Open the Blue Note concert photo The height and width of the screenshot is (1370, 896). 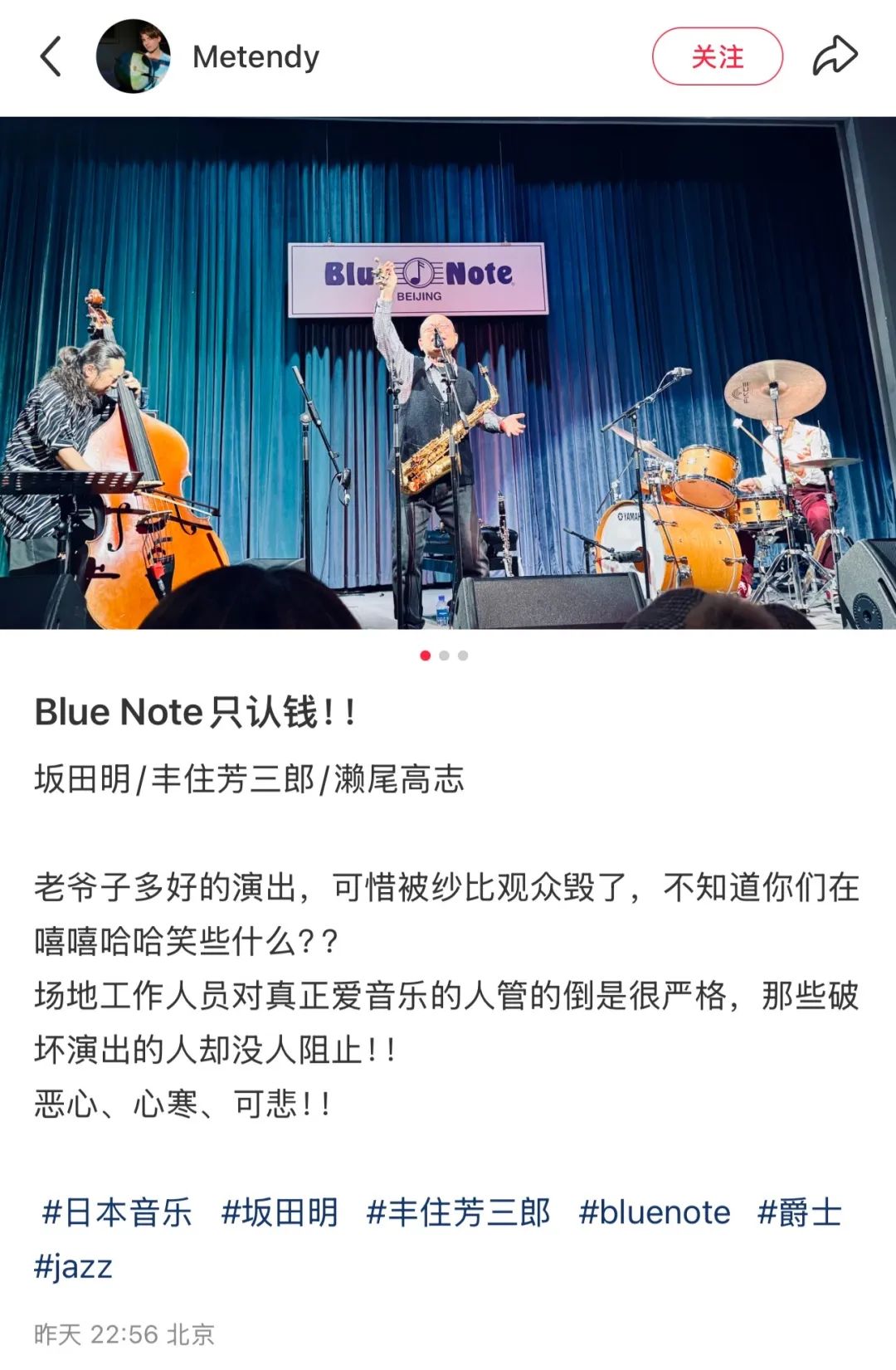(x=448, y=373)
